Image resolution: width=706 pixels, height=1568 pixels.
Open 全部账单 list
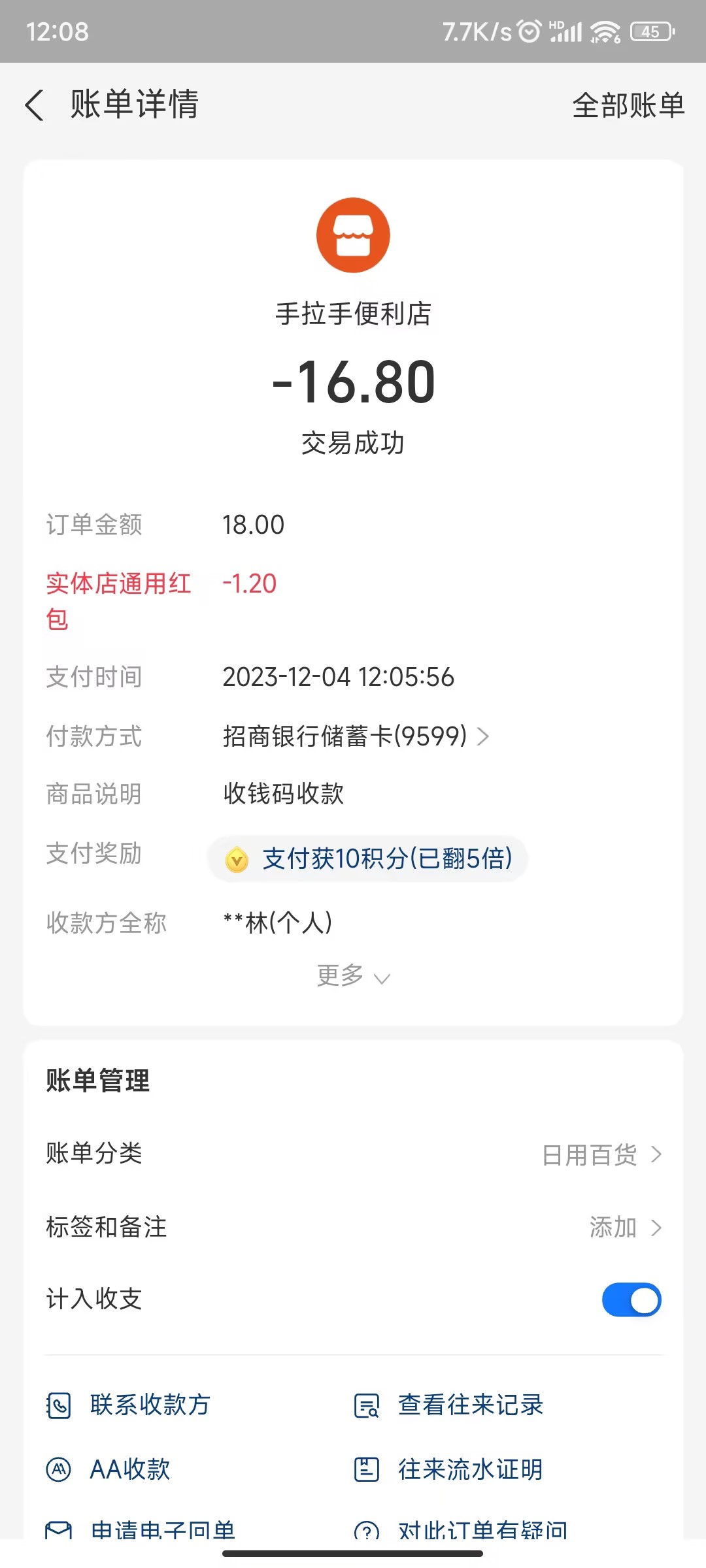[628, 105]
